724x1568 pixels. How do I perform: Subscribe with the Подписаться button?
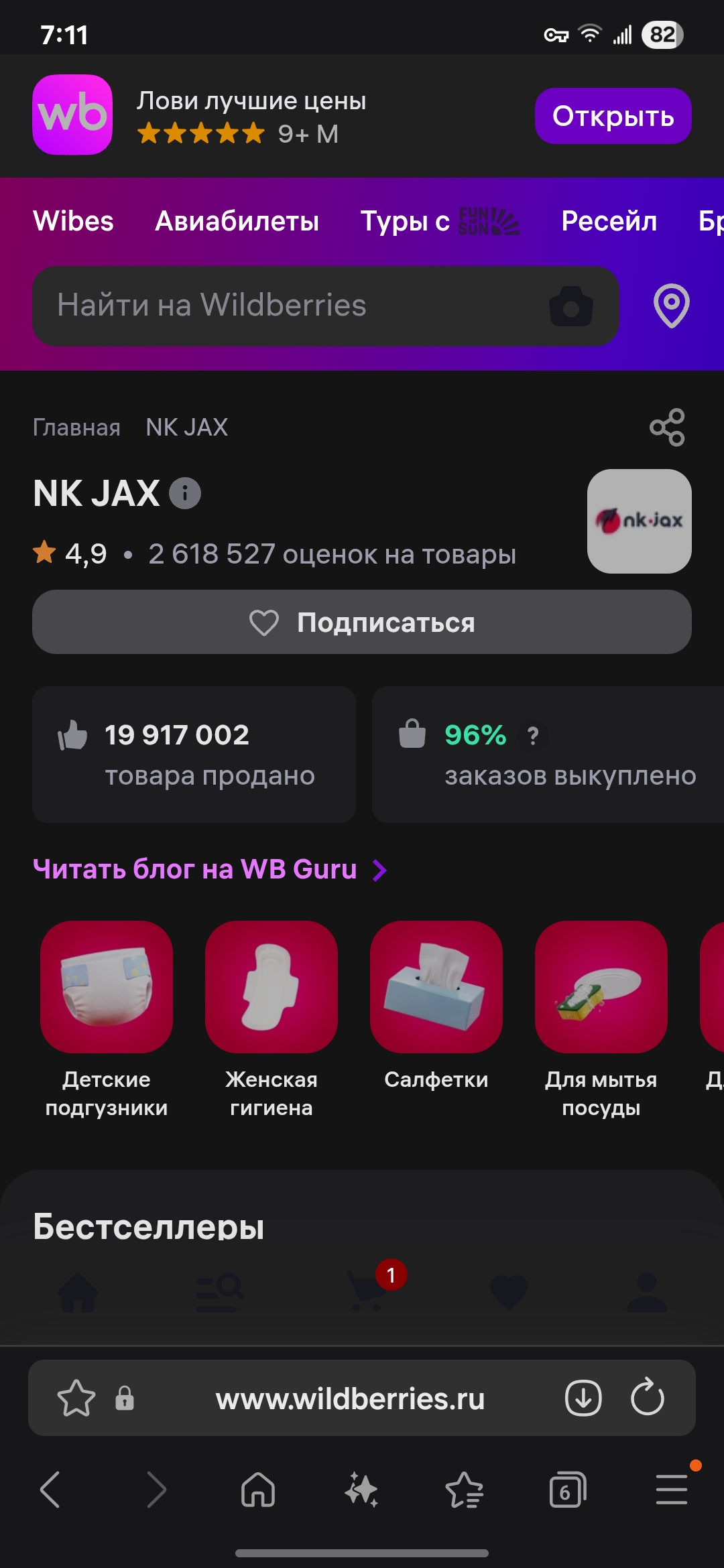pyautogui.click(x=362, y=622)
